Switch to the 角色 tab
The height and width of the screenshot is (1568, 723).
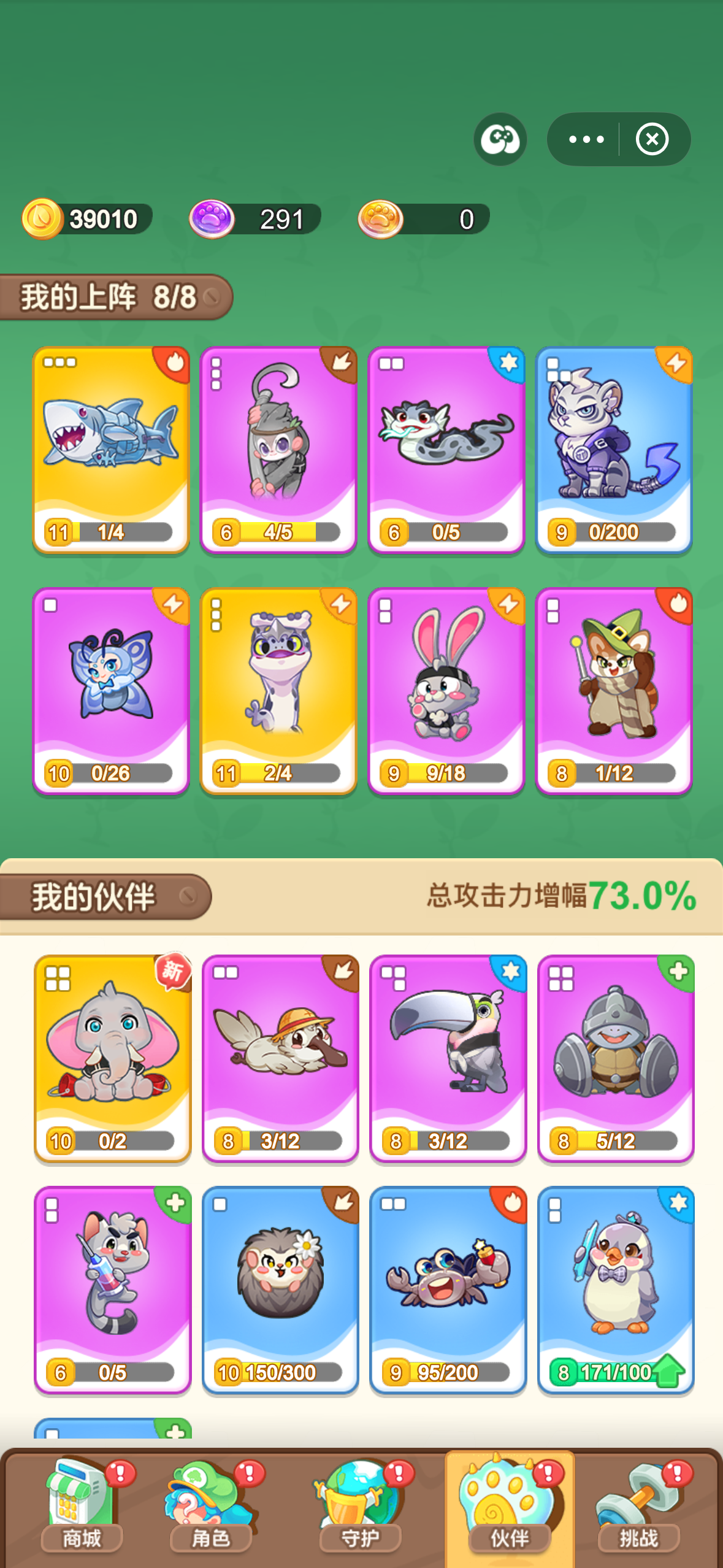point(210,1509)
